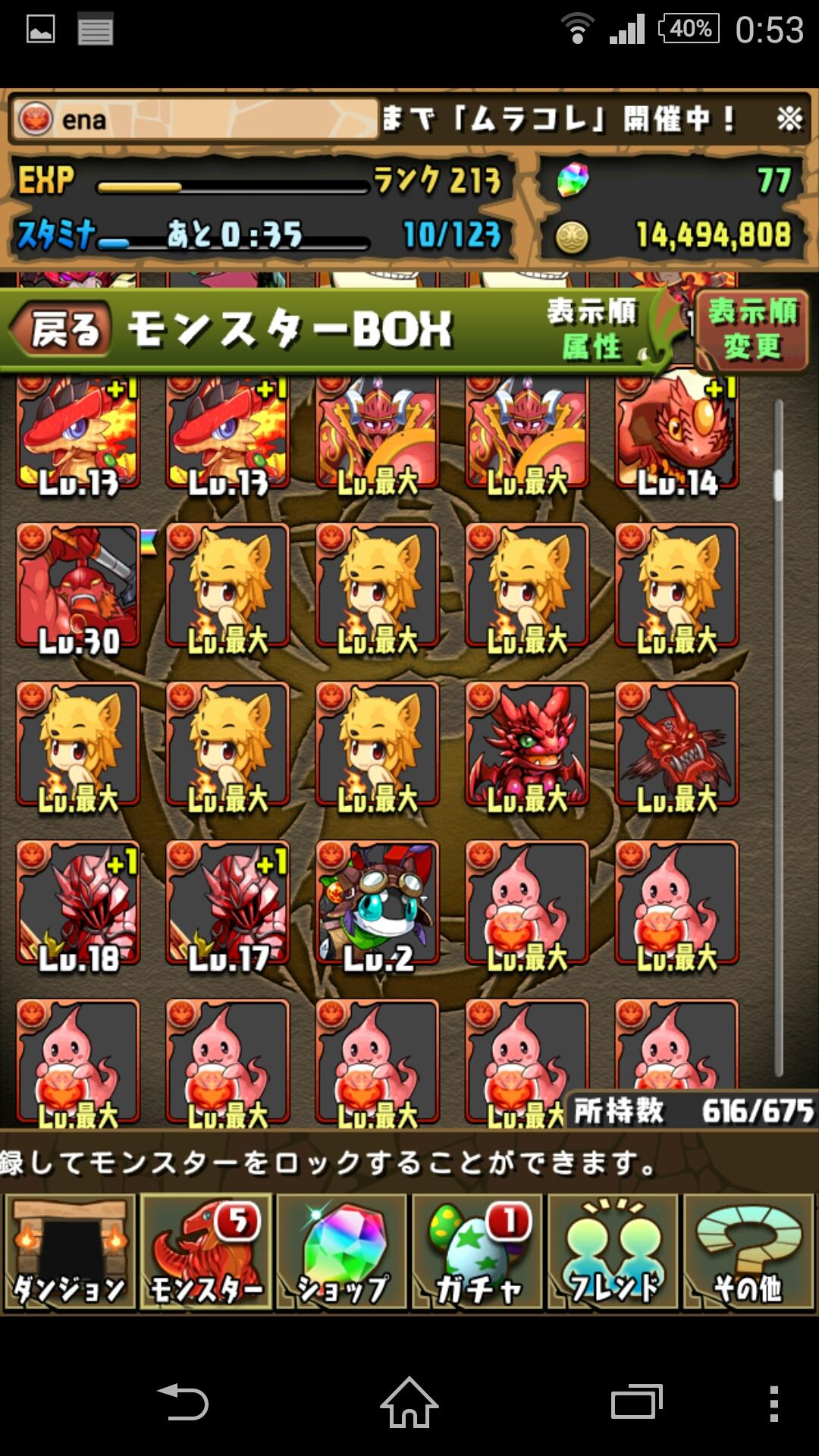Open the 表示順変更 sort order button
Image resolution: width=819 pixels, height=1456 pixels.
coord(752,329)
